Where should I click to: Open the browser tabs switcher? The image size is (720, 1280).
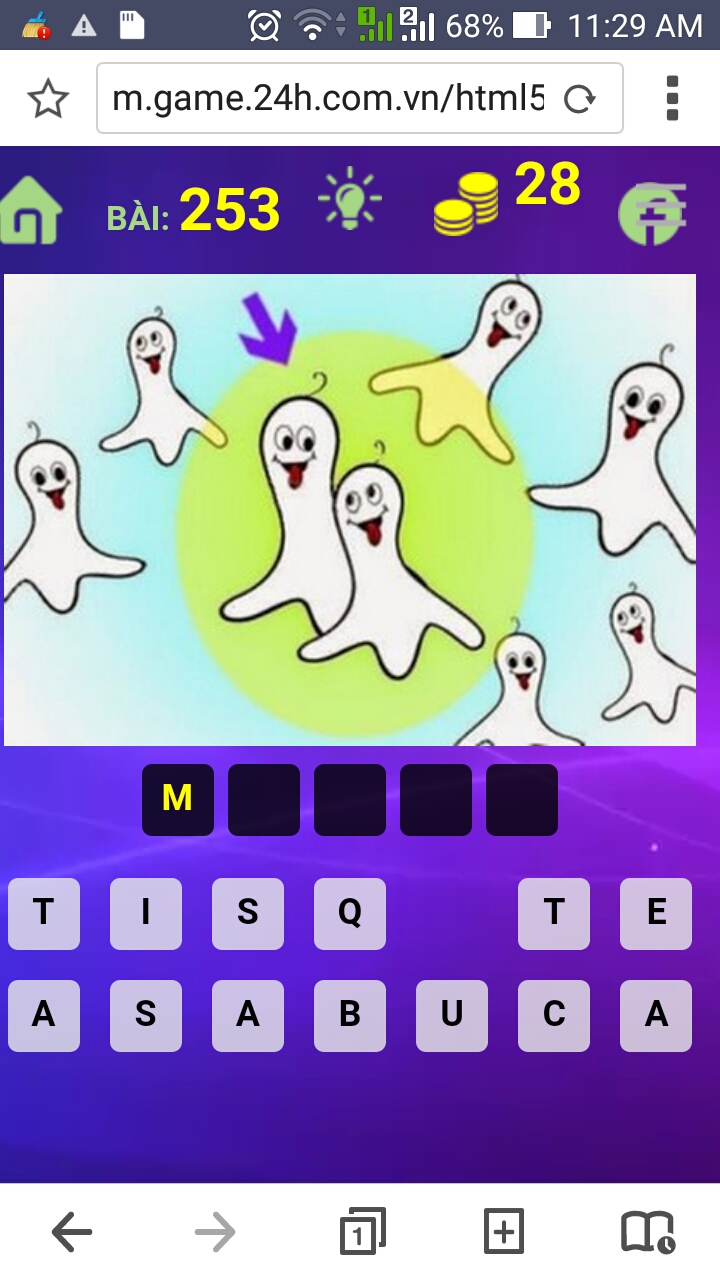click(360, 1233)
